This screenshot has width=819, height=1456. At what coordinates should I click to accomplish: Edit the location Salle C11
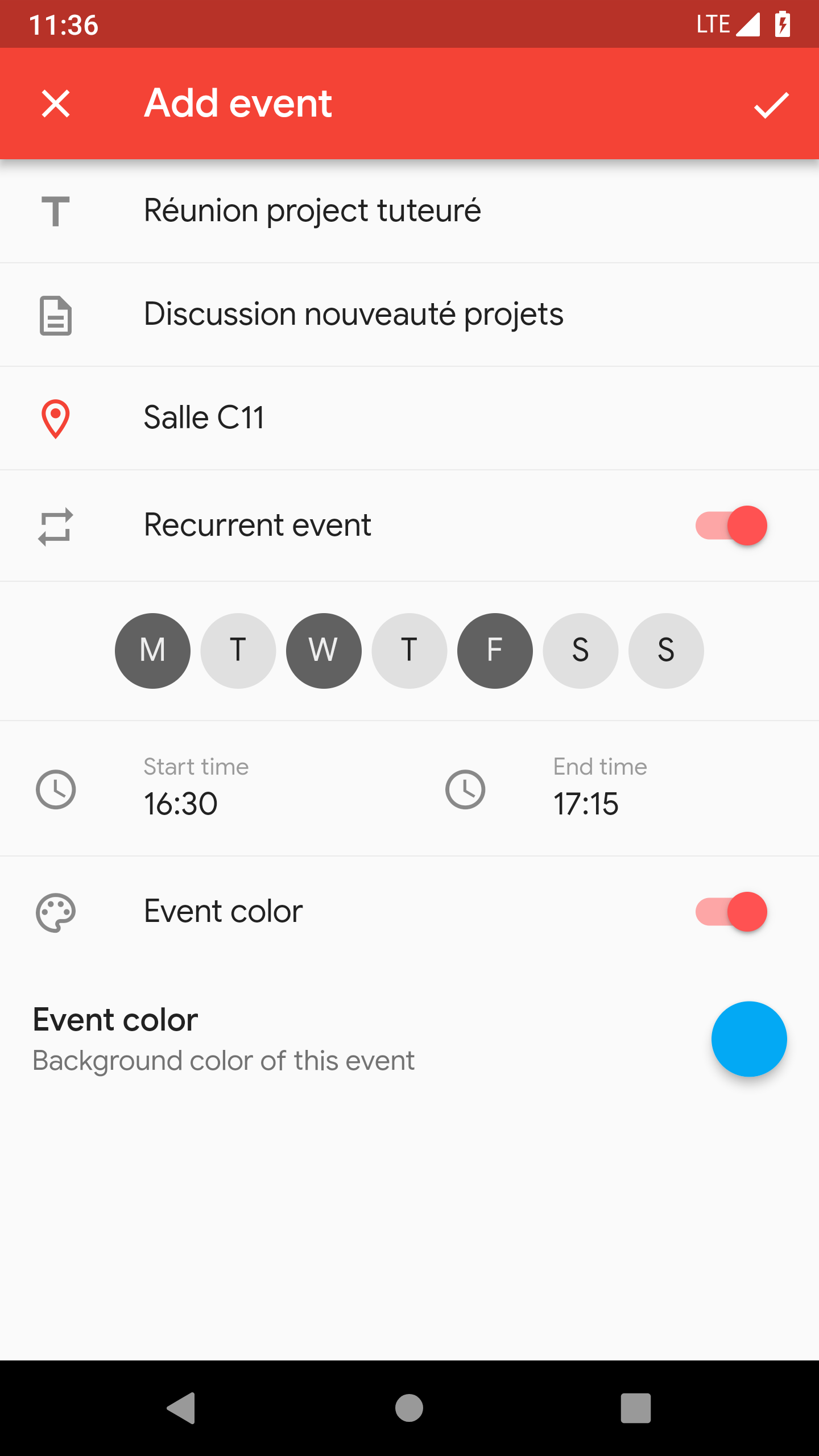tap(409, 418)
